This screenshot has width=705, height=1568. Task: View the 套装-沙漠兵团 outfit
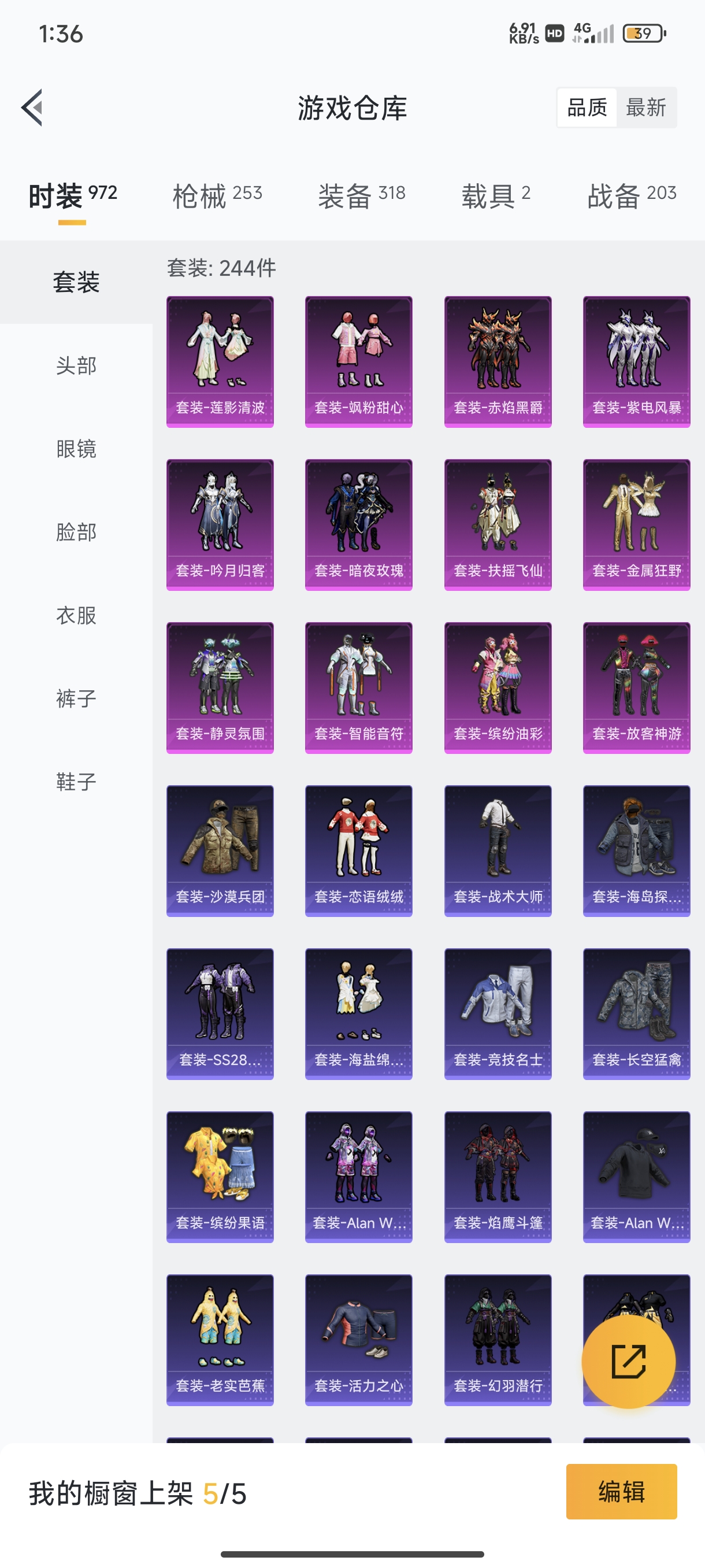(x=220, y=851)
